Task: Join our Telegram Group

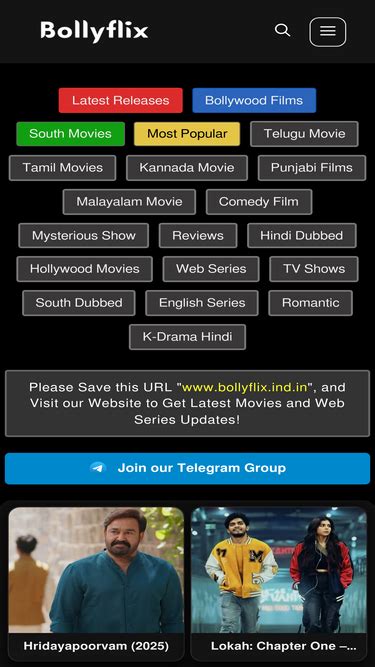Action: coord(188,468)
